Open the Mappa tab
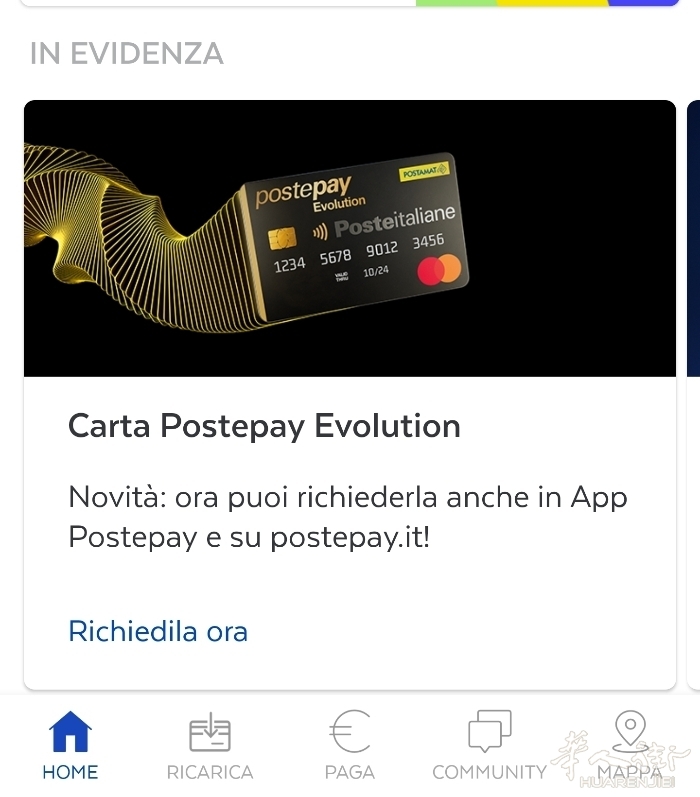The width and height of the screenshot is (700, 797). (x=630, y=746)
